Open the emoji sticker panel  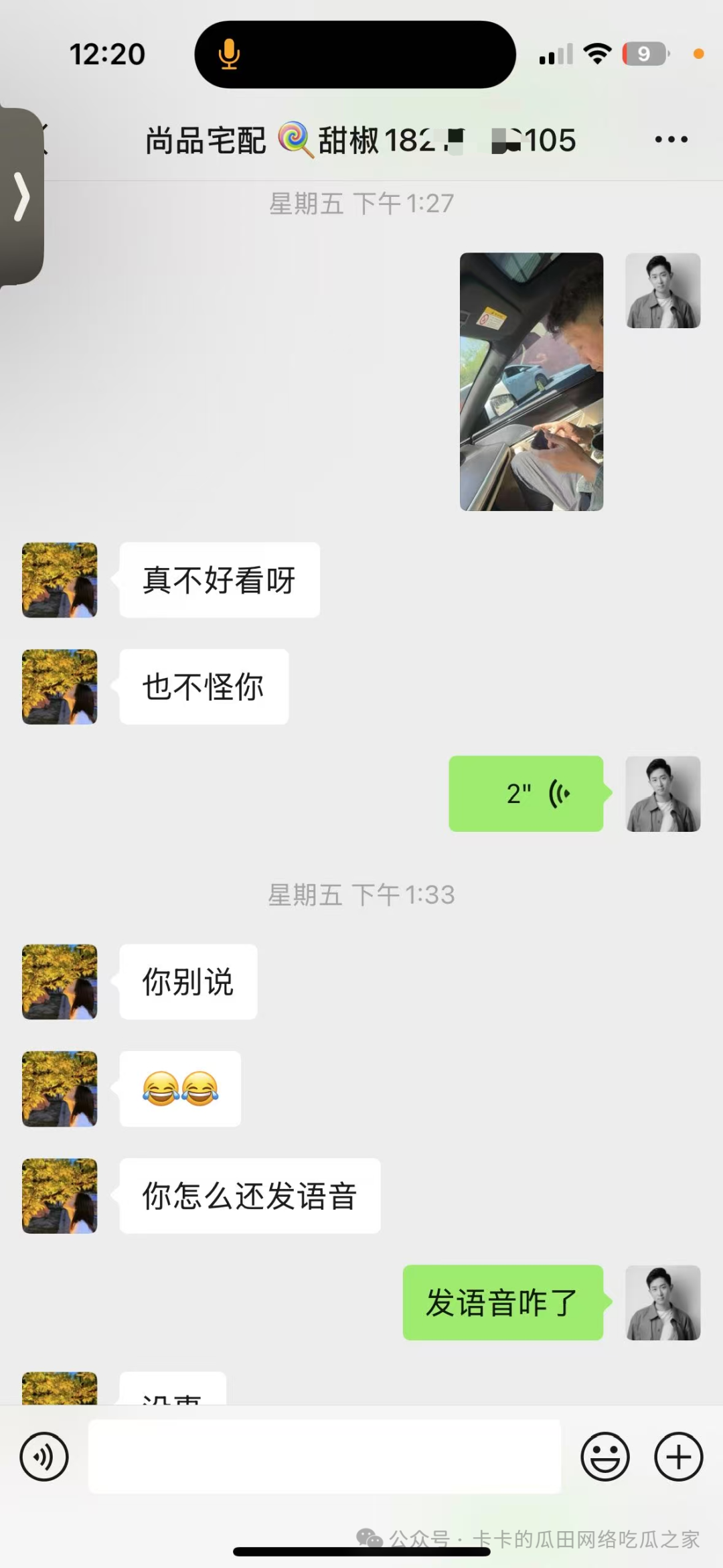click(x=605, y=1456)
